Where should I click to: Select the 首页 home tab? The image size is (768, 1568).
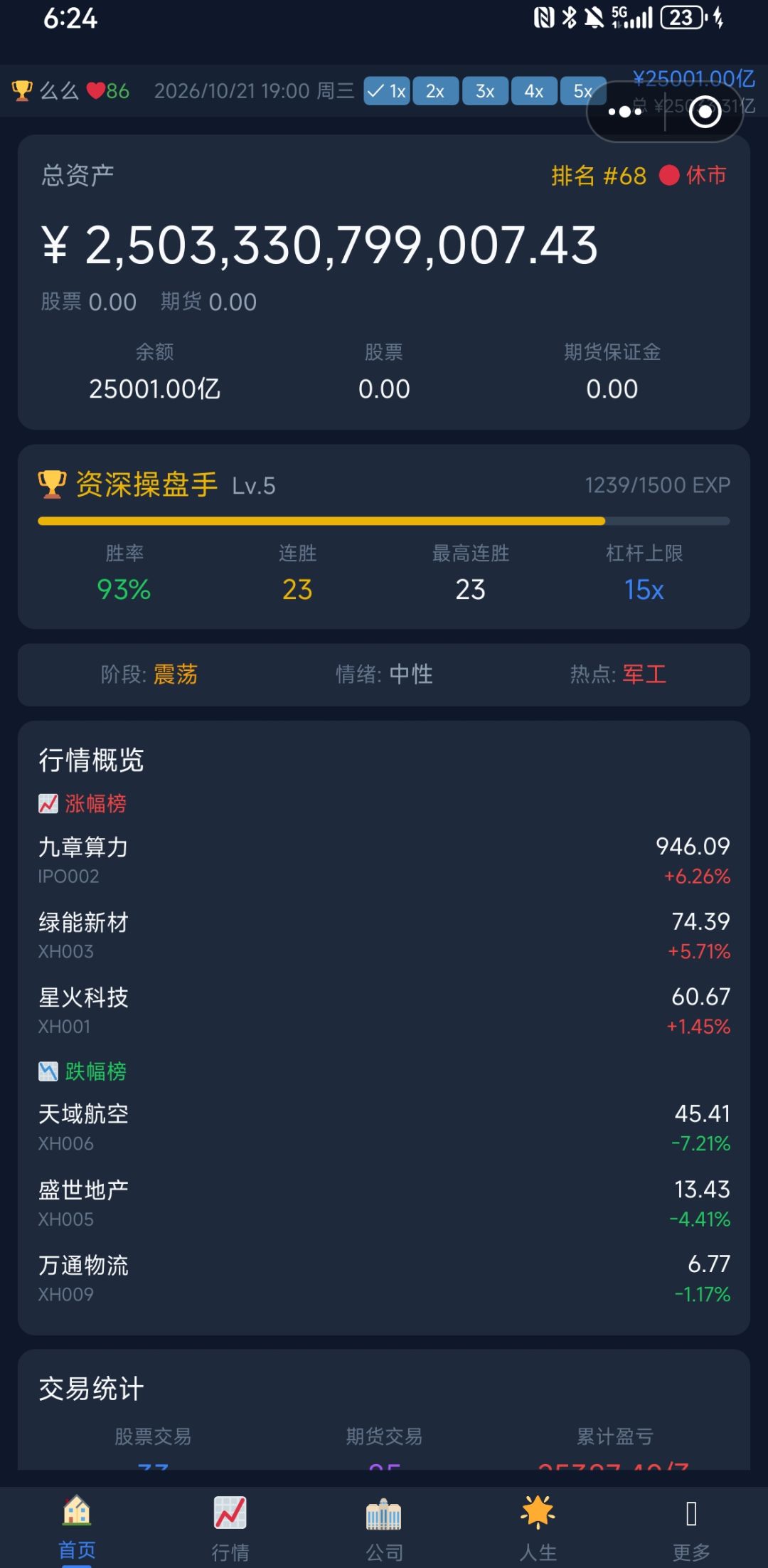click(x=77, y=1527)
